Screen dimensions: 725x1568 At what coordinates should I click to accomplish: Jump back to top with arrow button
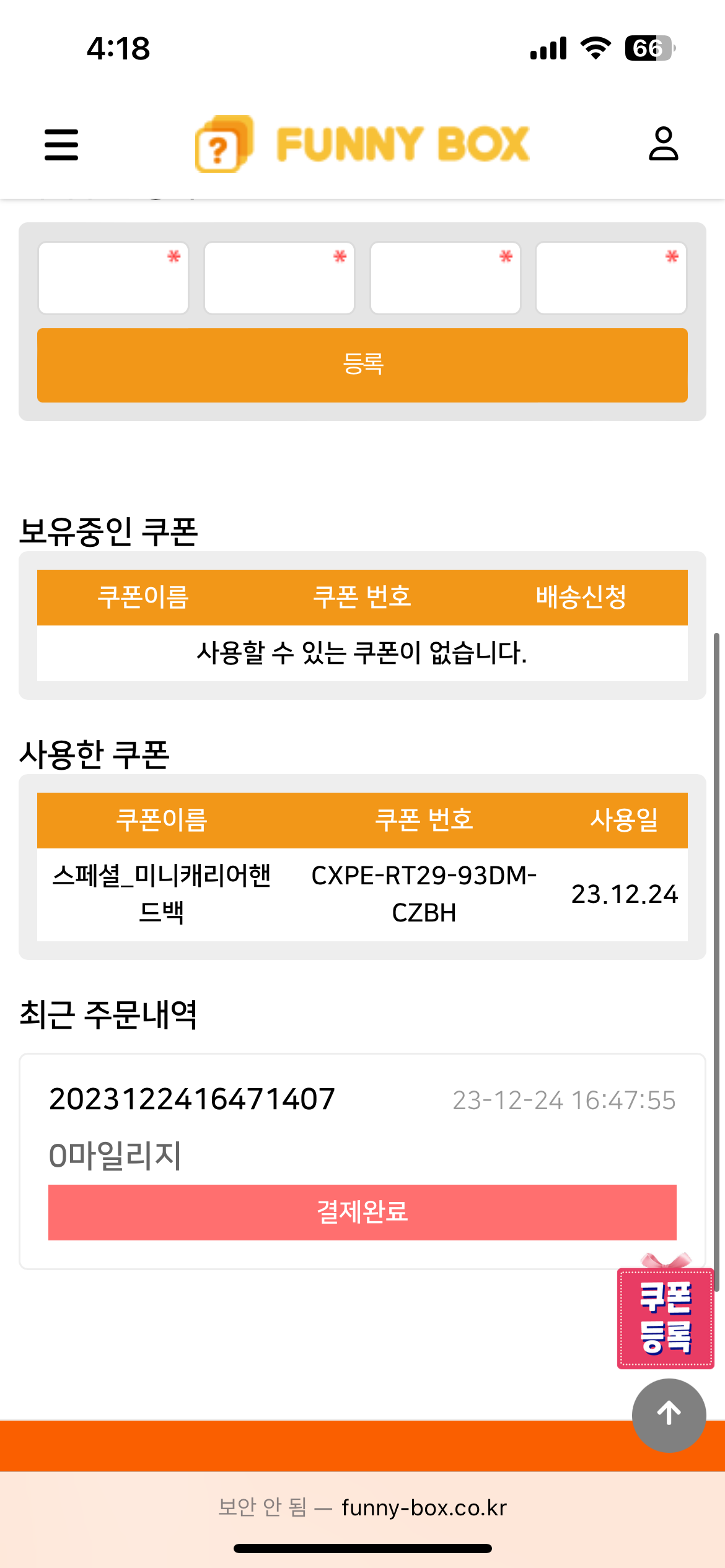coord(669,1414)
